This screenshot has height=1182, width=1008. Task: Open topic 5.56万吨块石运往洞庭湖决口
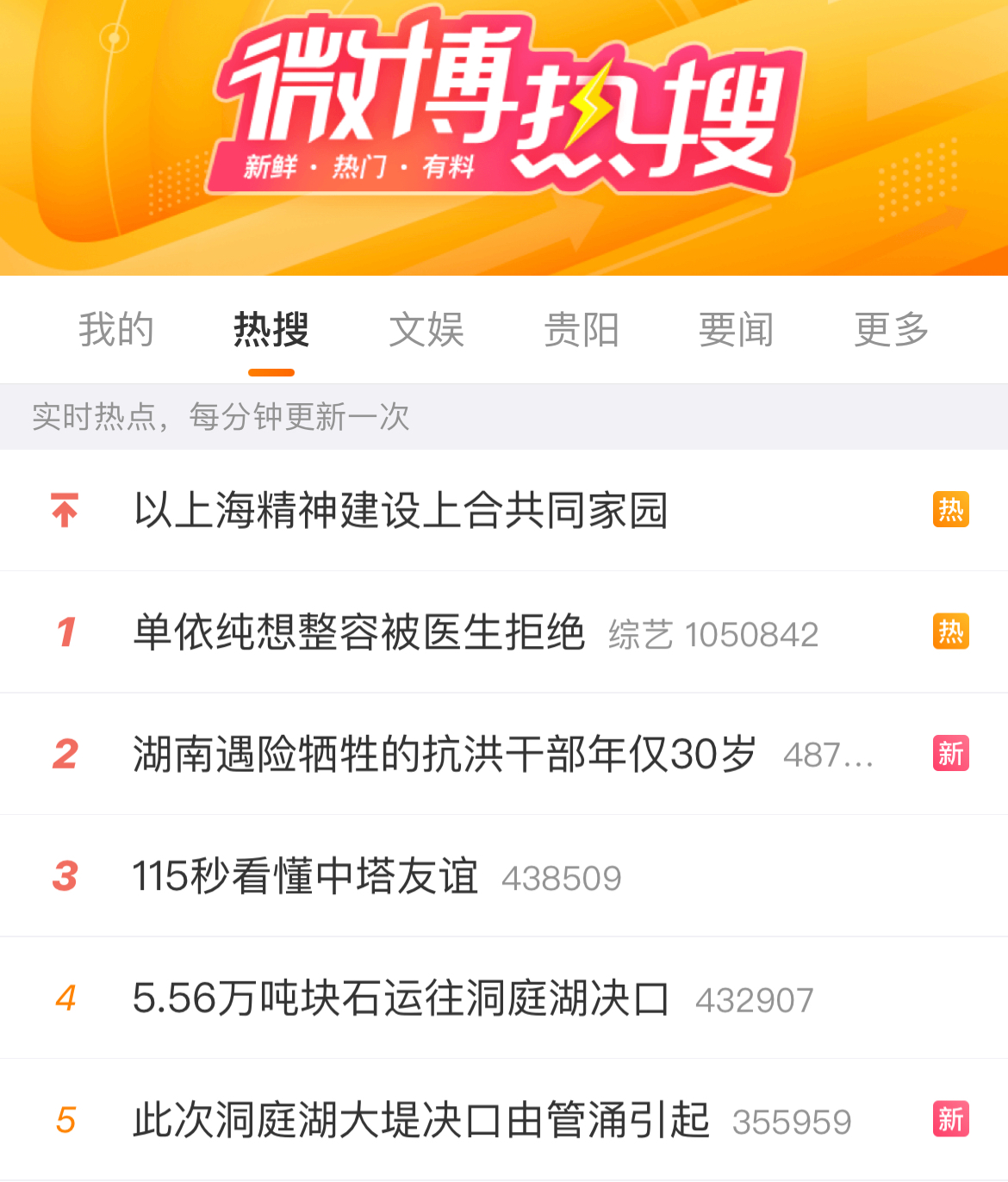401,999
